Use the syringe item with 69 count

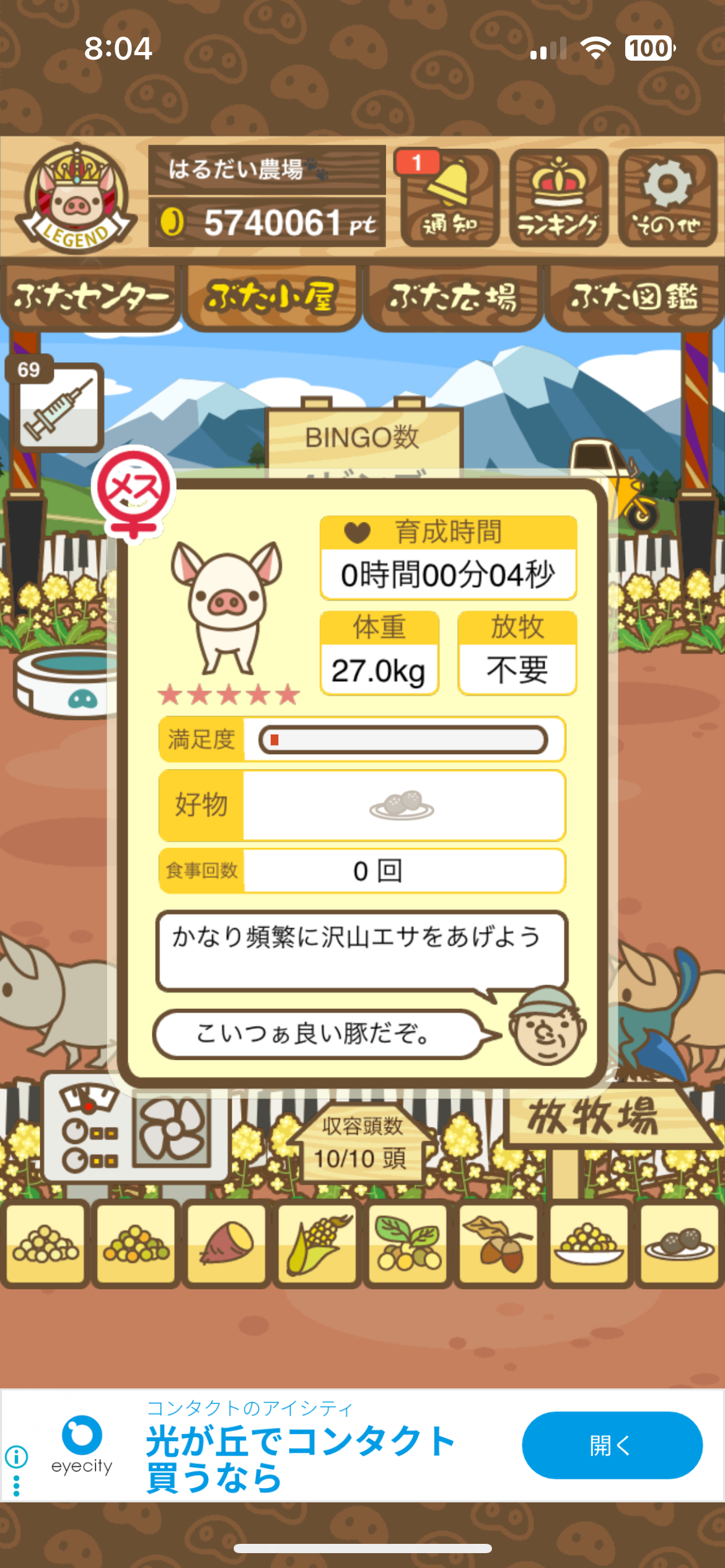pos(58,407)
